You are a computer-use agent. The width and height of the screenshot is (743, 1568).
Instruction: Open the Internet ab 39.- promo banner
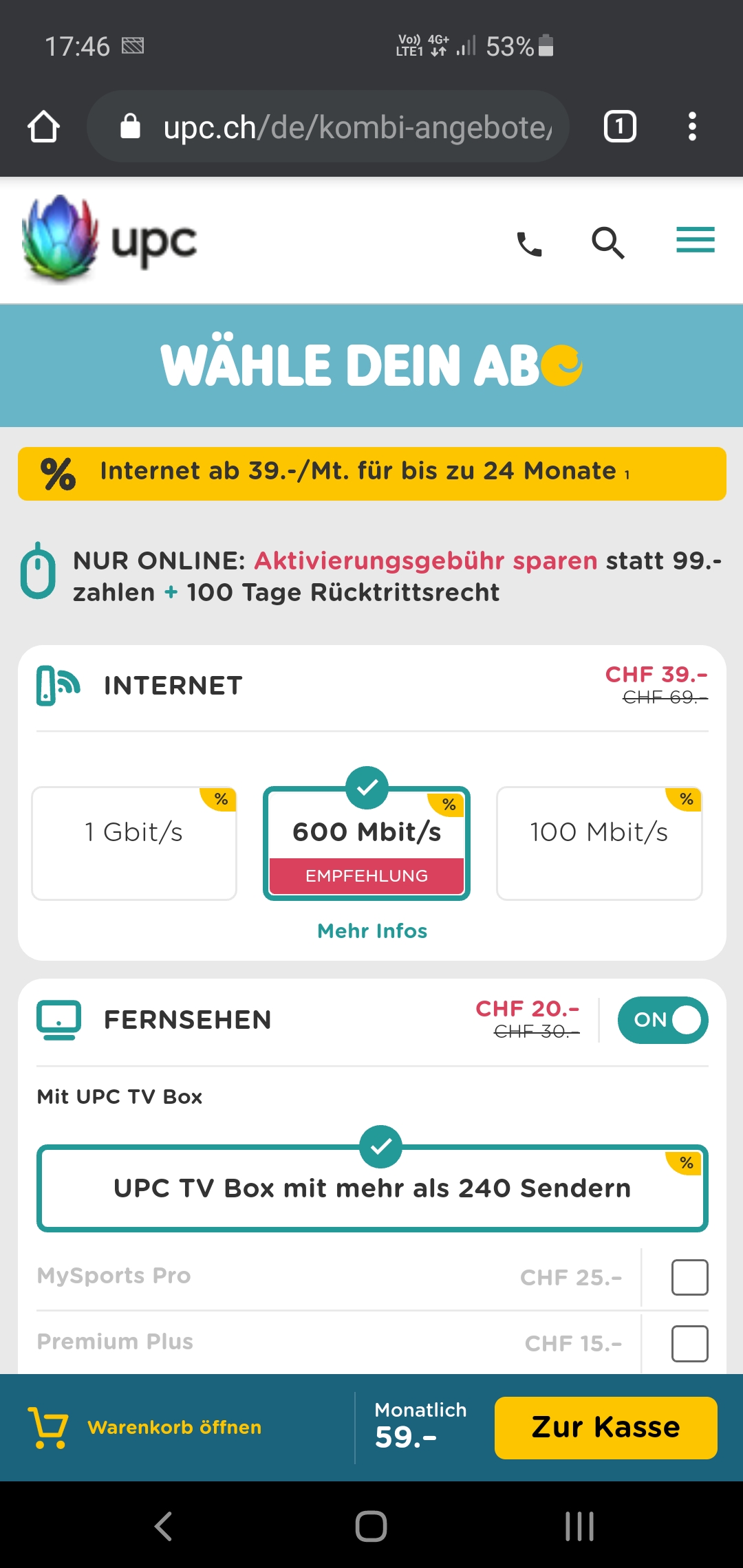pyautogui.click(x=371, y=473)
